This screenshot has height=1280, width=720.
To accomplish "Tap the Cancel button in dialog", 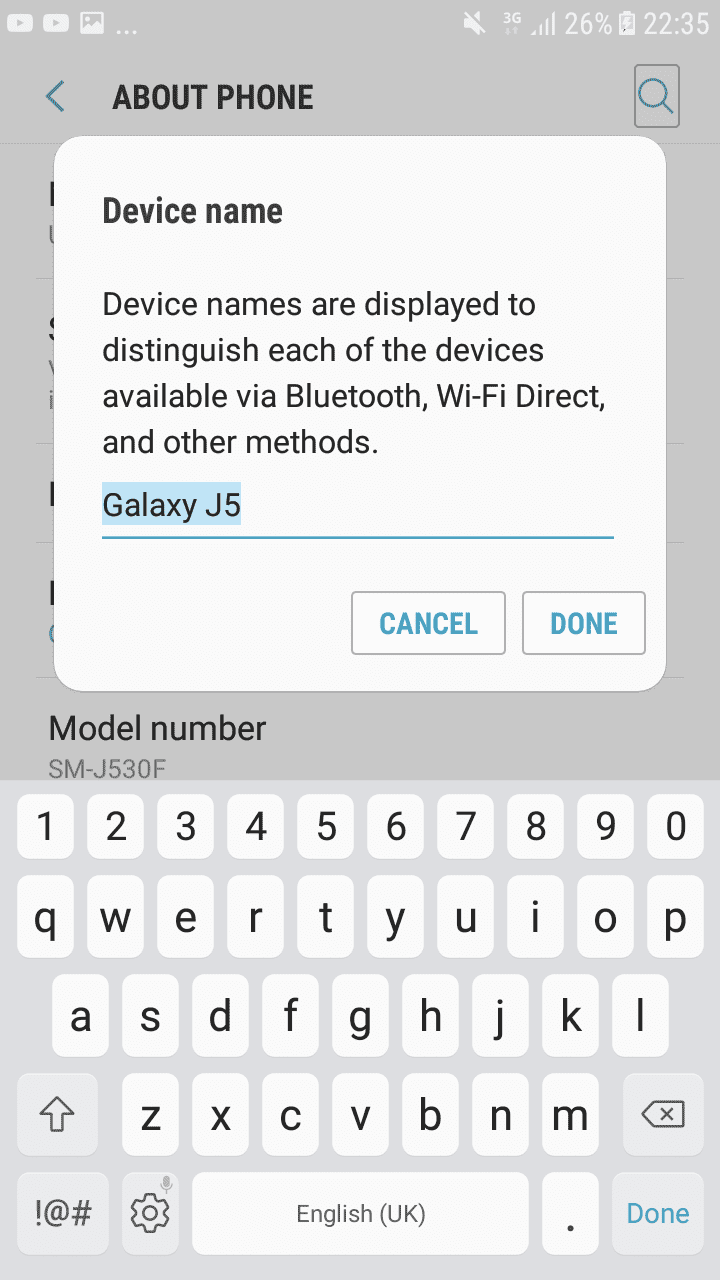I will [x=428, y=623].
